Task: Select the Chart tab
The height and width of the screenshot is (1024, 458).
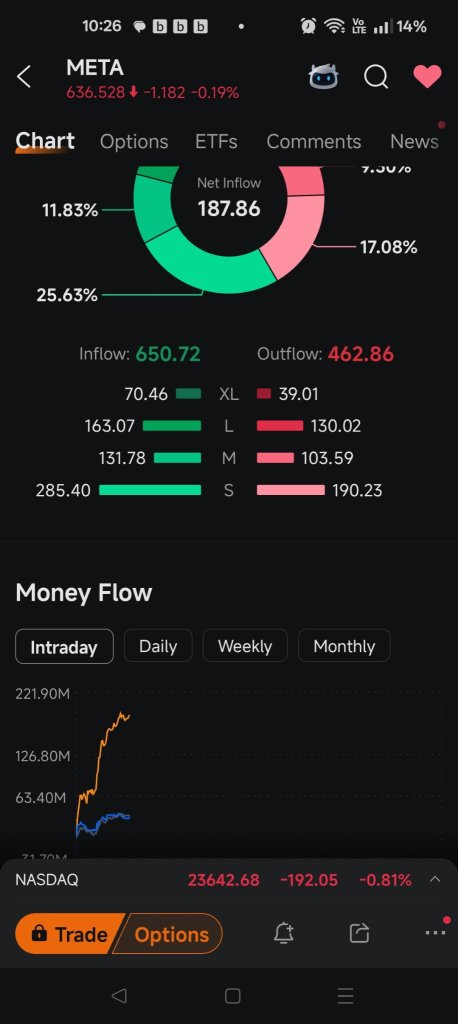Action: (45, 141)
